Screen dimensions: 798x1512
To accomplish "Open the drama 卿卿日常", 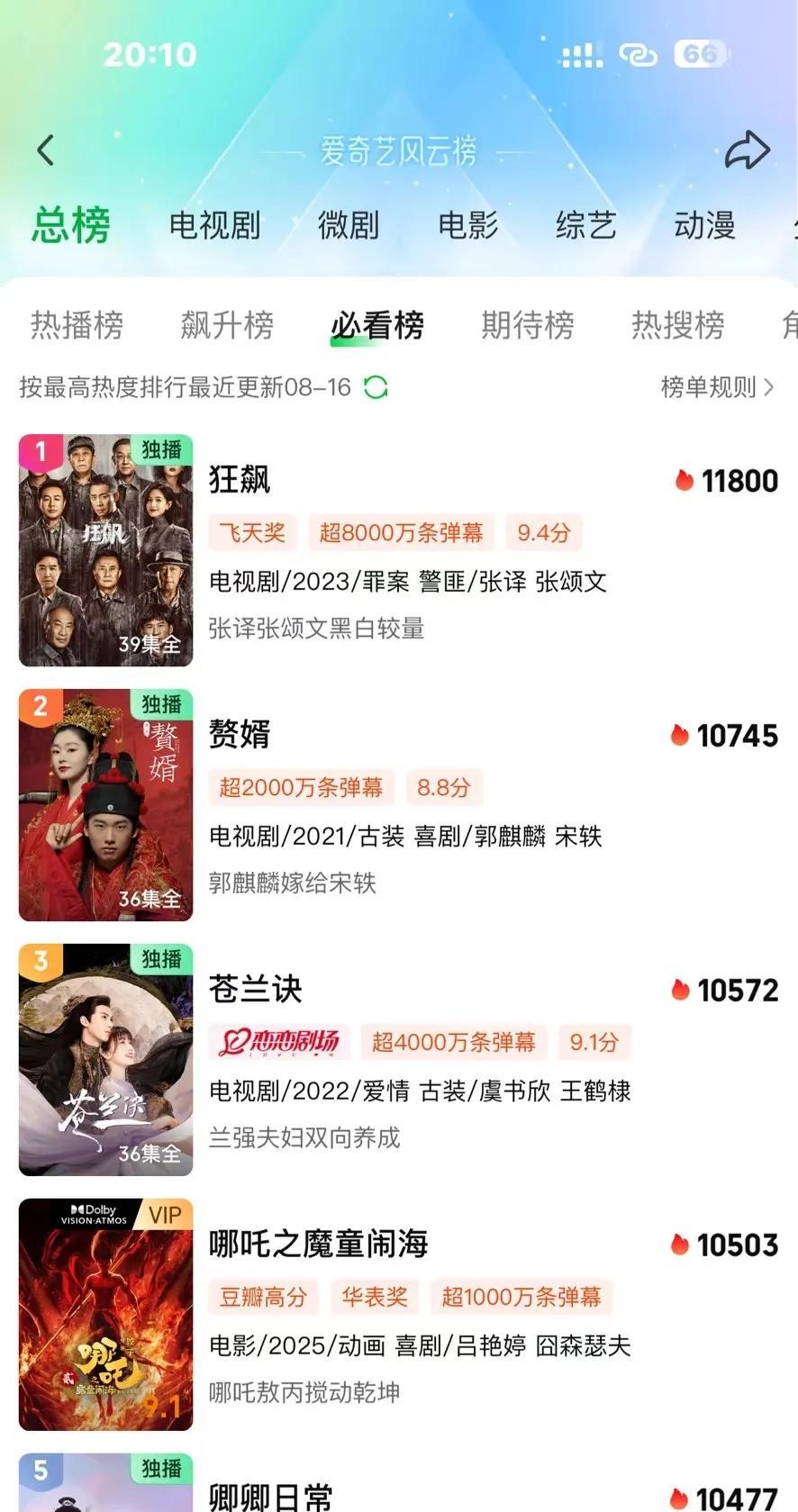I will click(x=271, y=1495).
